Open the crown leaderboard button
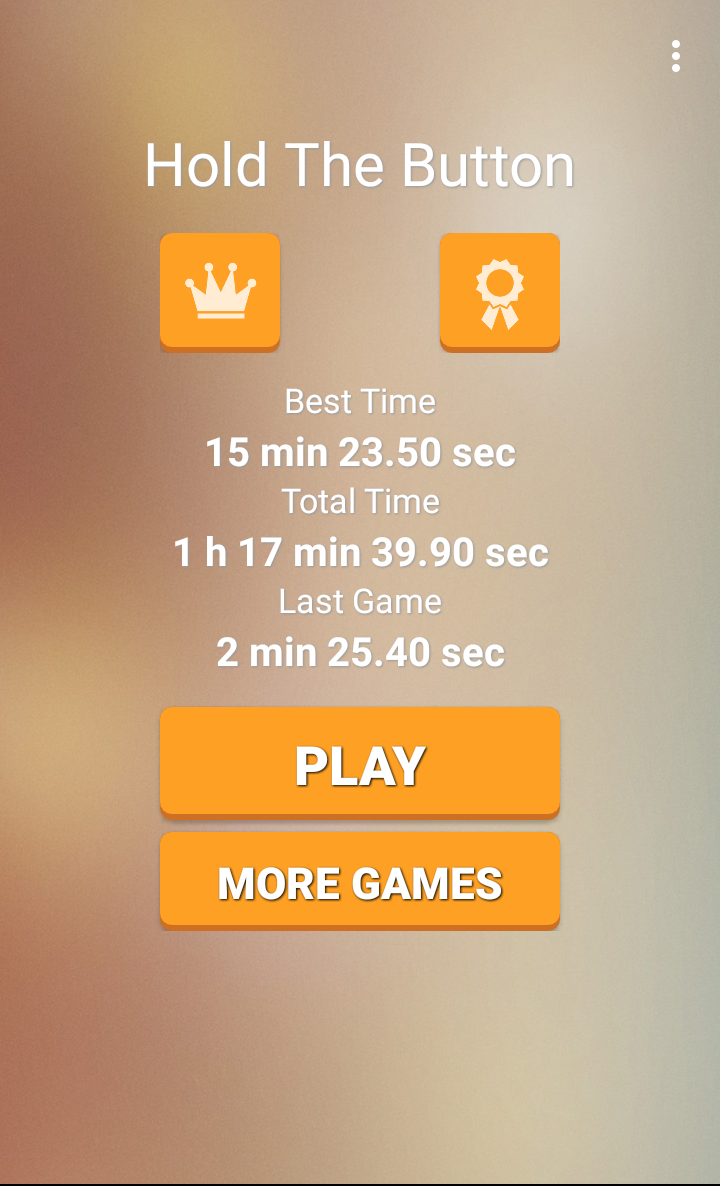720x1186 pixels. 220,291
